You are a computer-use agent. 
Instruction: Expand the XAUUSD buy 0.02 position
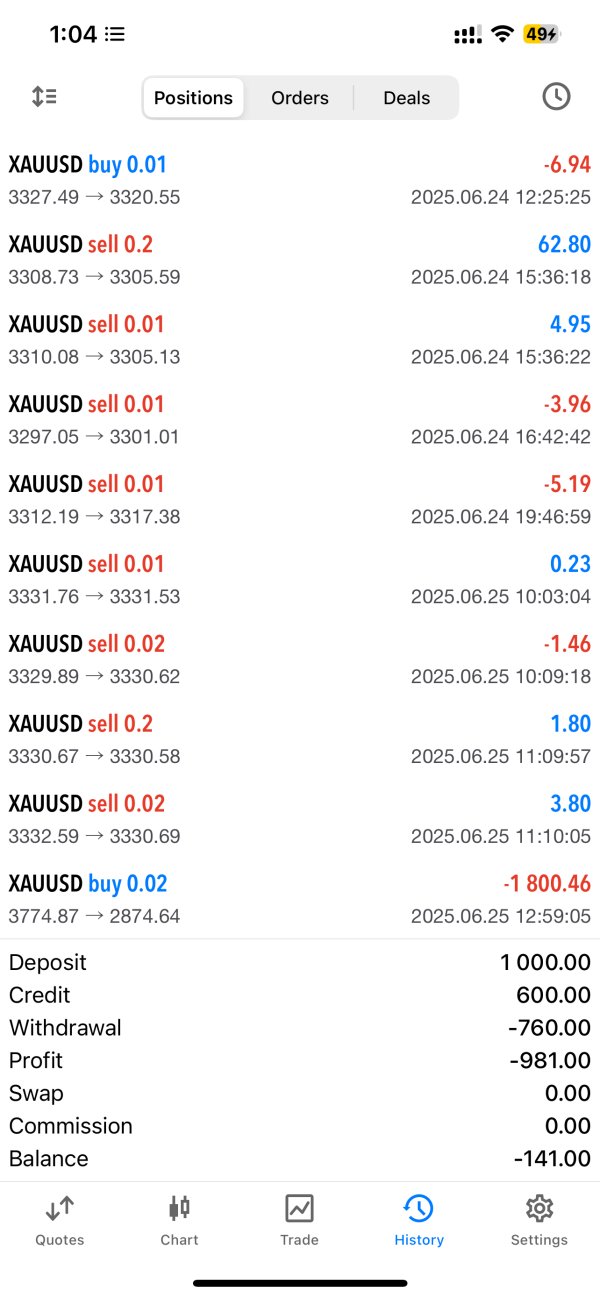tap(299, 899)
